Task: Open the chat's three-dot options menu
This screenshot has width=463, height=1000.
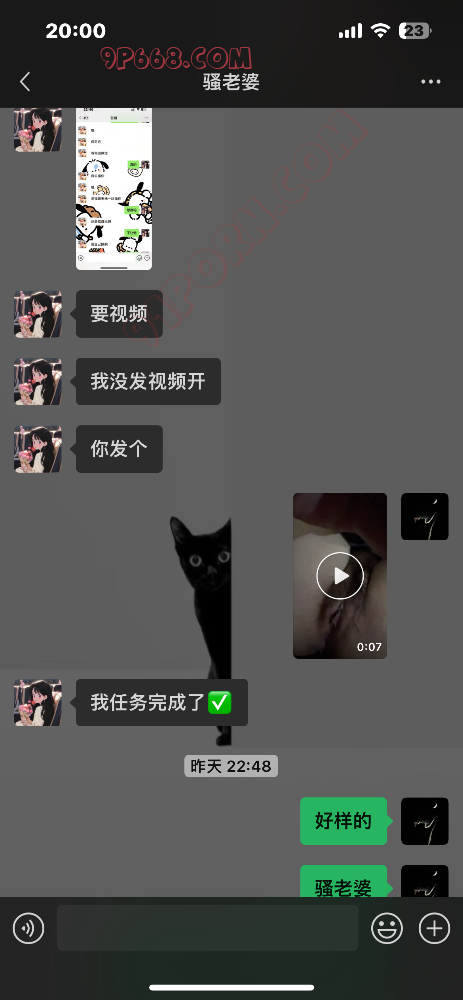Action: (430, 82)
